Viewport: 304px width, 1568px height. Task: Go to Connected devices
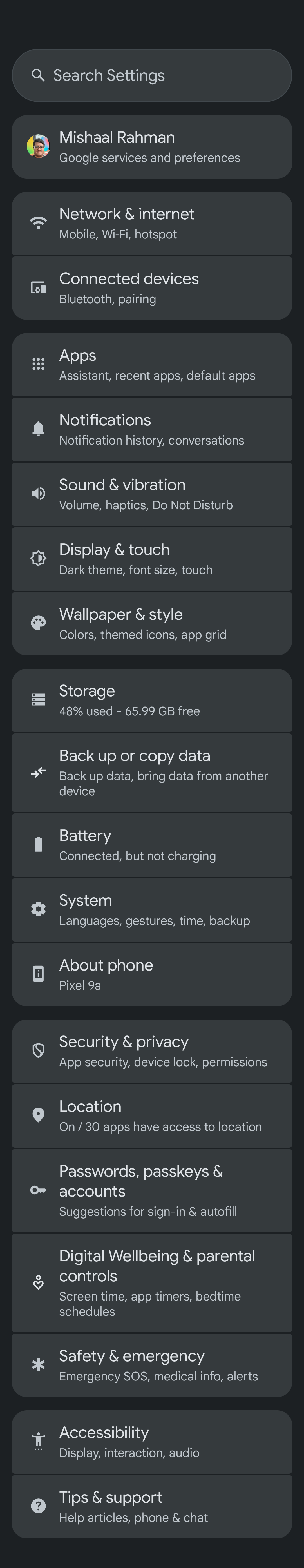coord(152,288)
